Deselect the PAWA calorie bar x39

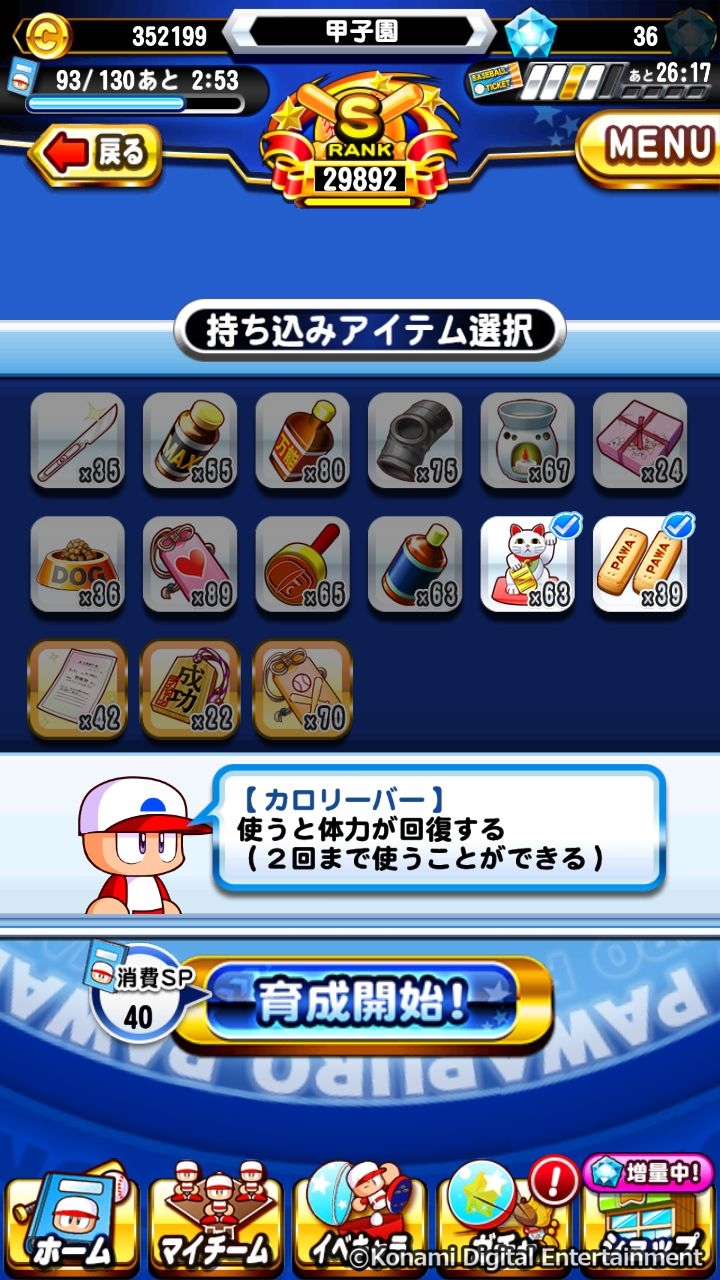click(x=640, y=564)
